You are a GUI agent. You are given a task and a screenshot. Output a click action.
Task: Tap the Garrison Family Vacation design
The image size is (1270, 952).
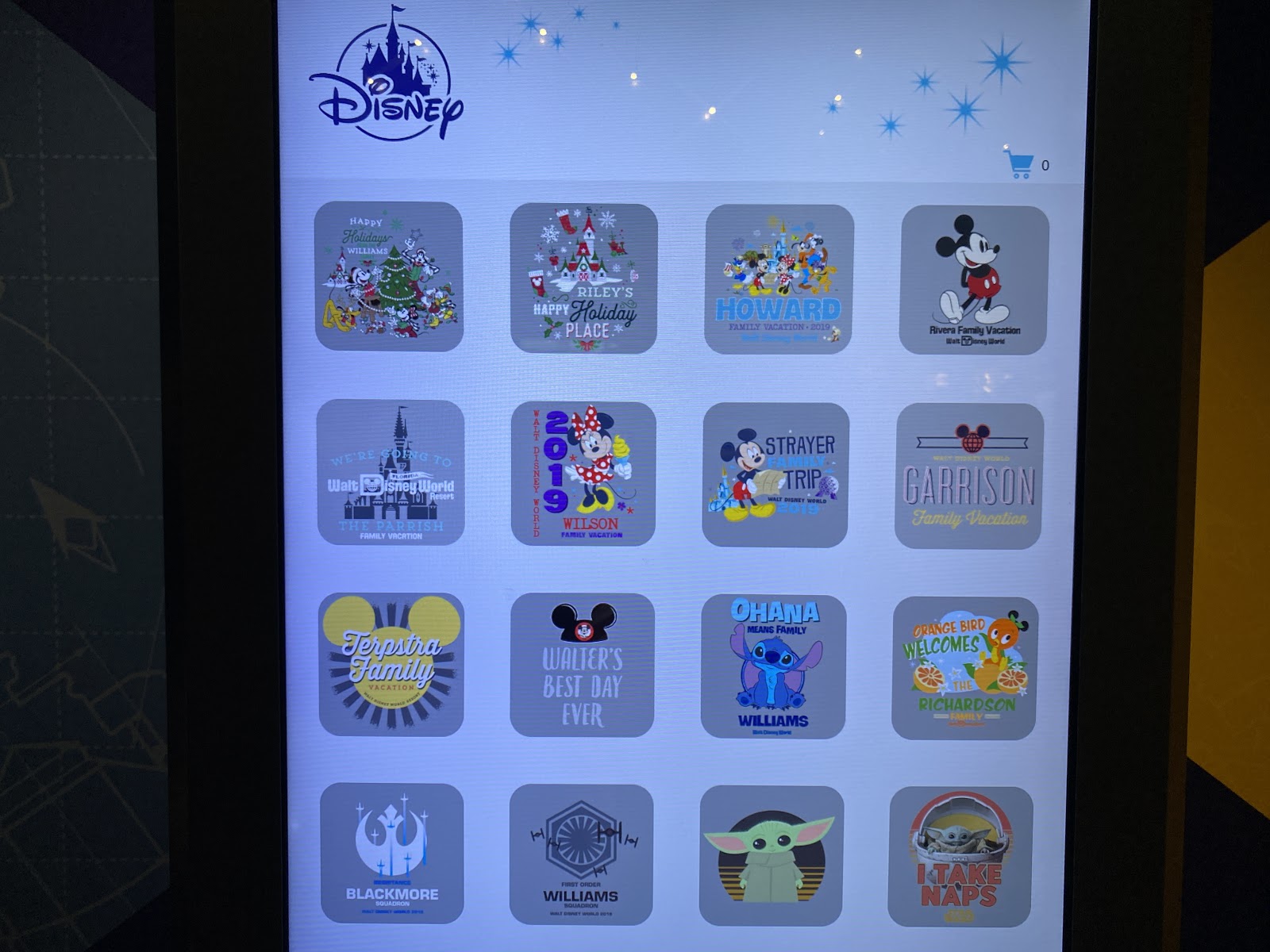pyautogui.click(x=968, y=475)
